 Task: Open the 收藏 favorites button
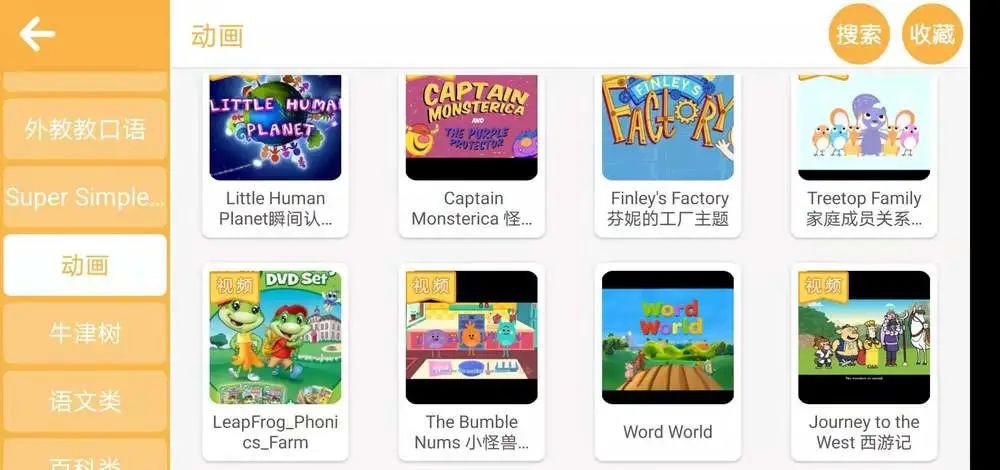(932, 35)
